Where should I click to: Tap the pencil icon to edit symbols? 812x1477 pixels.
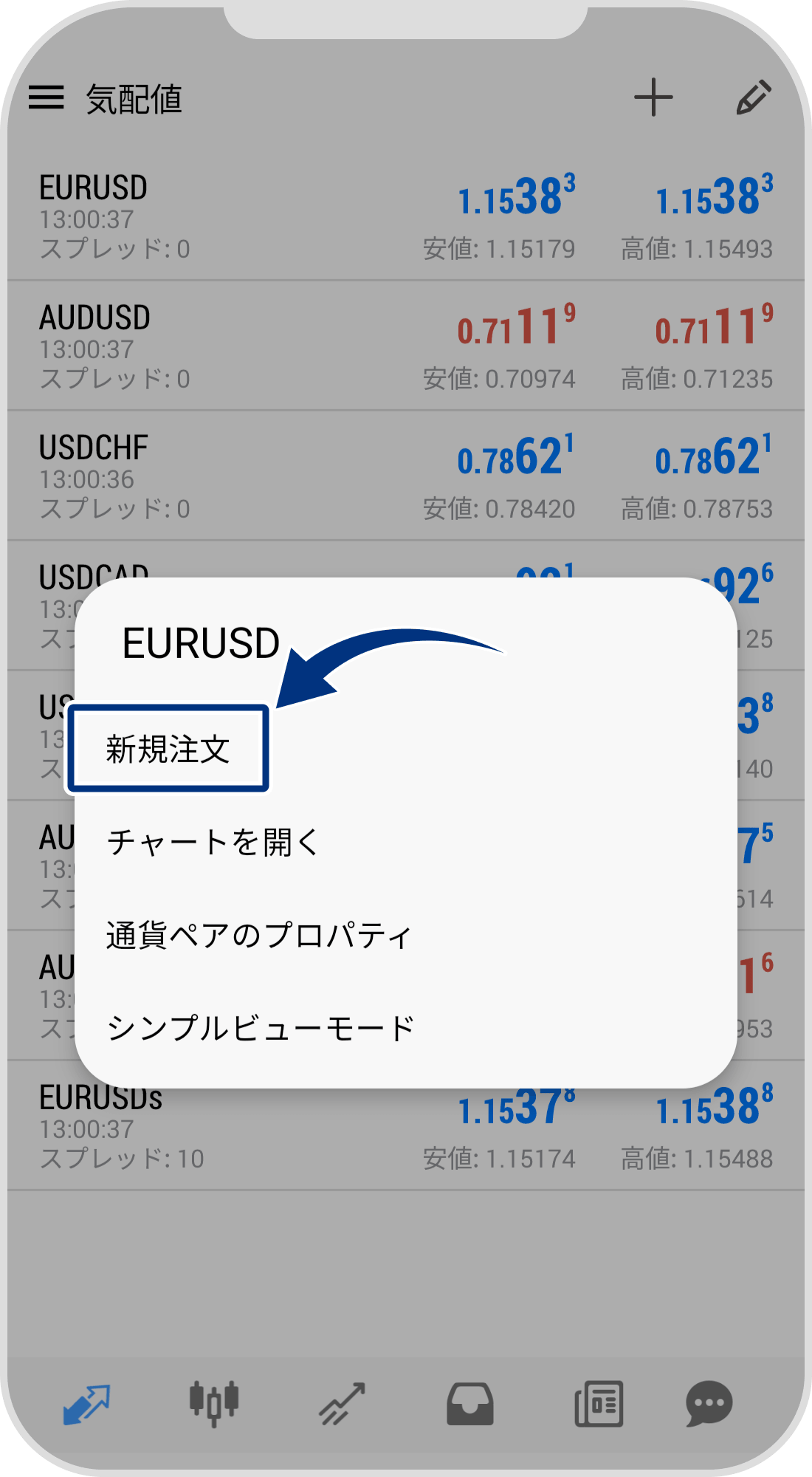(x=754, y=98)
